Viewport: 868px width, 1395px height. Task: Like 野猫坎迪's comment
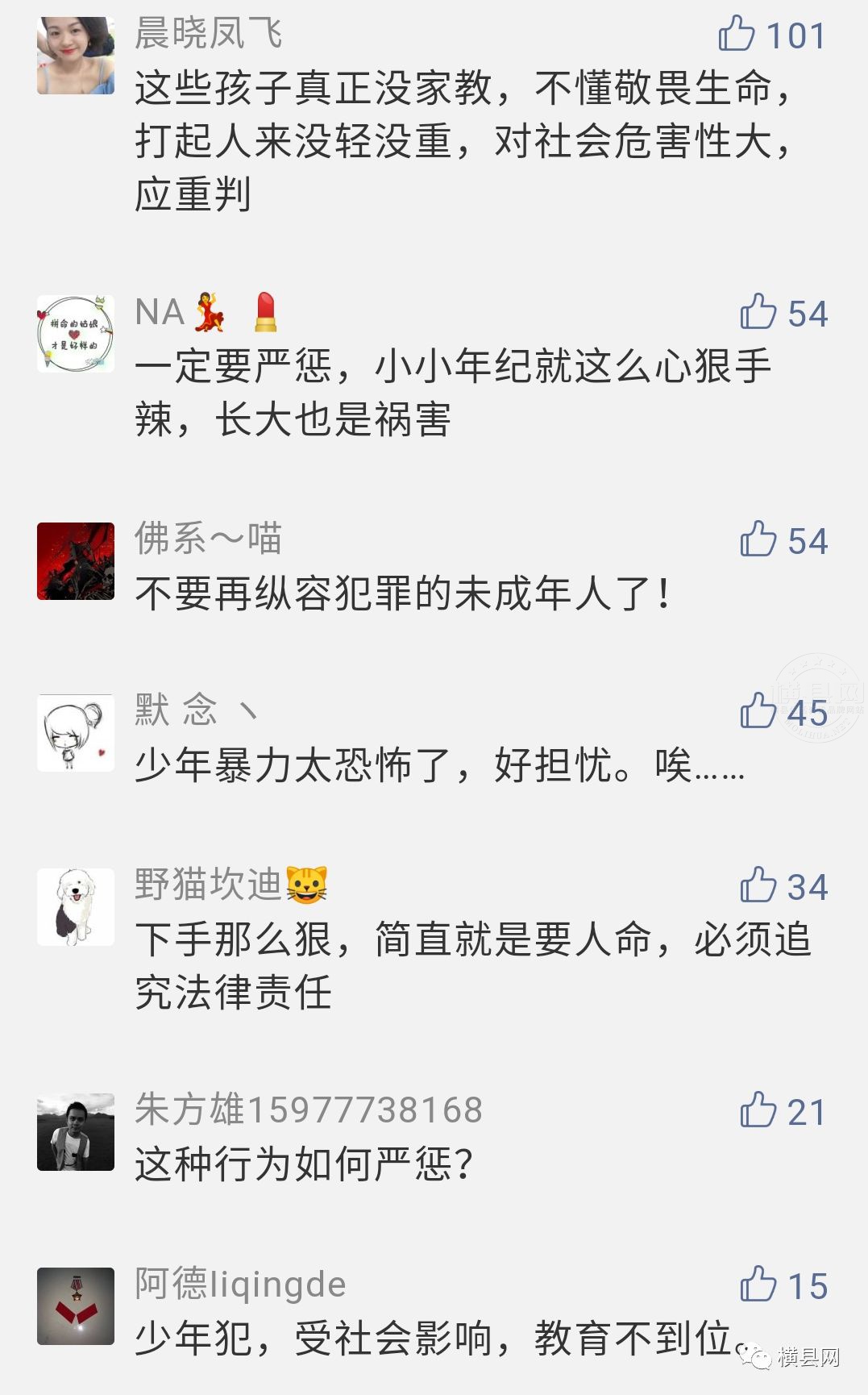758,885
